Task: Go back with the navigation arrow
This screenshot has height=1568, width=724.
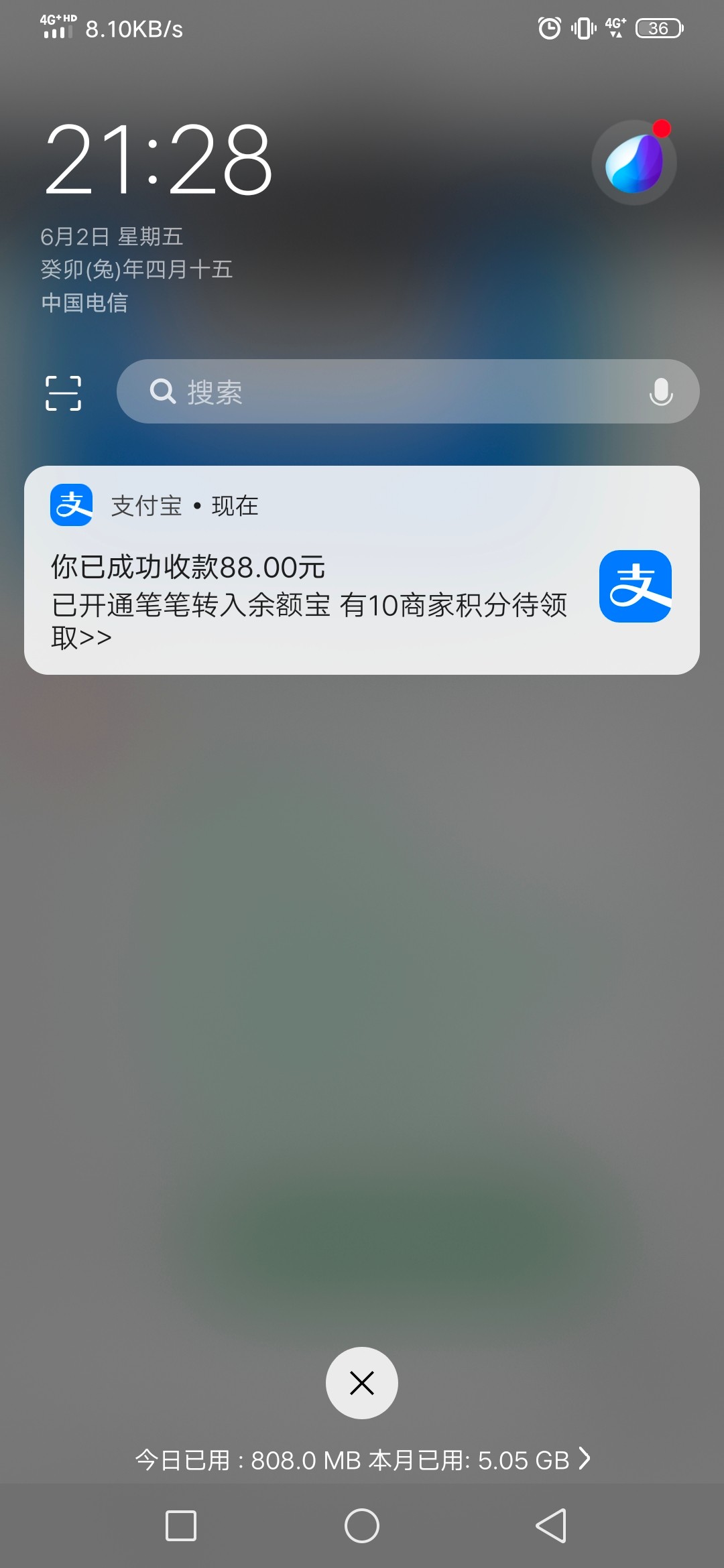Action: point(551,1526)
